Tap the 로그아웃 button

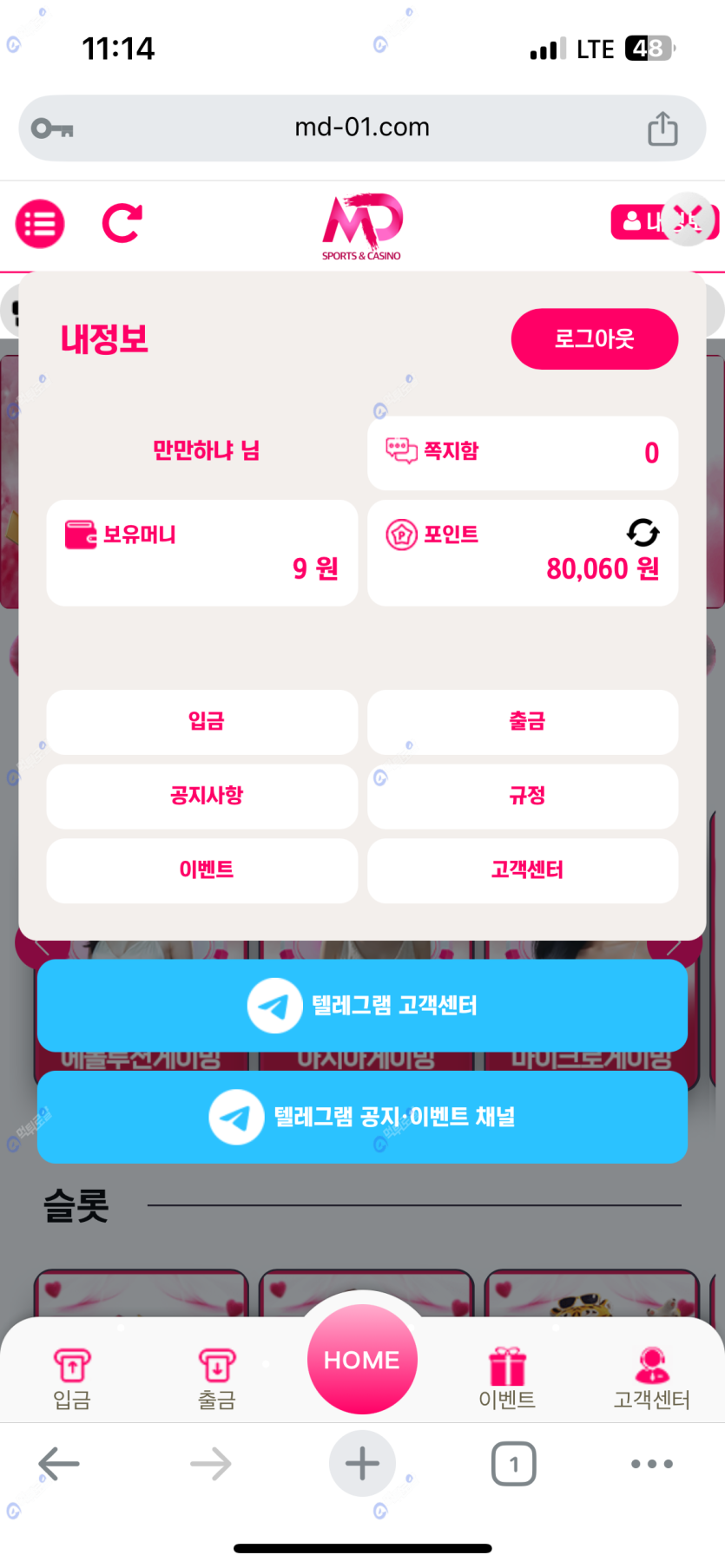pyautogui.click(x=594, y=338)
